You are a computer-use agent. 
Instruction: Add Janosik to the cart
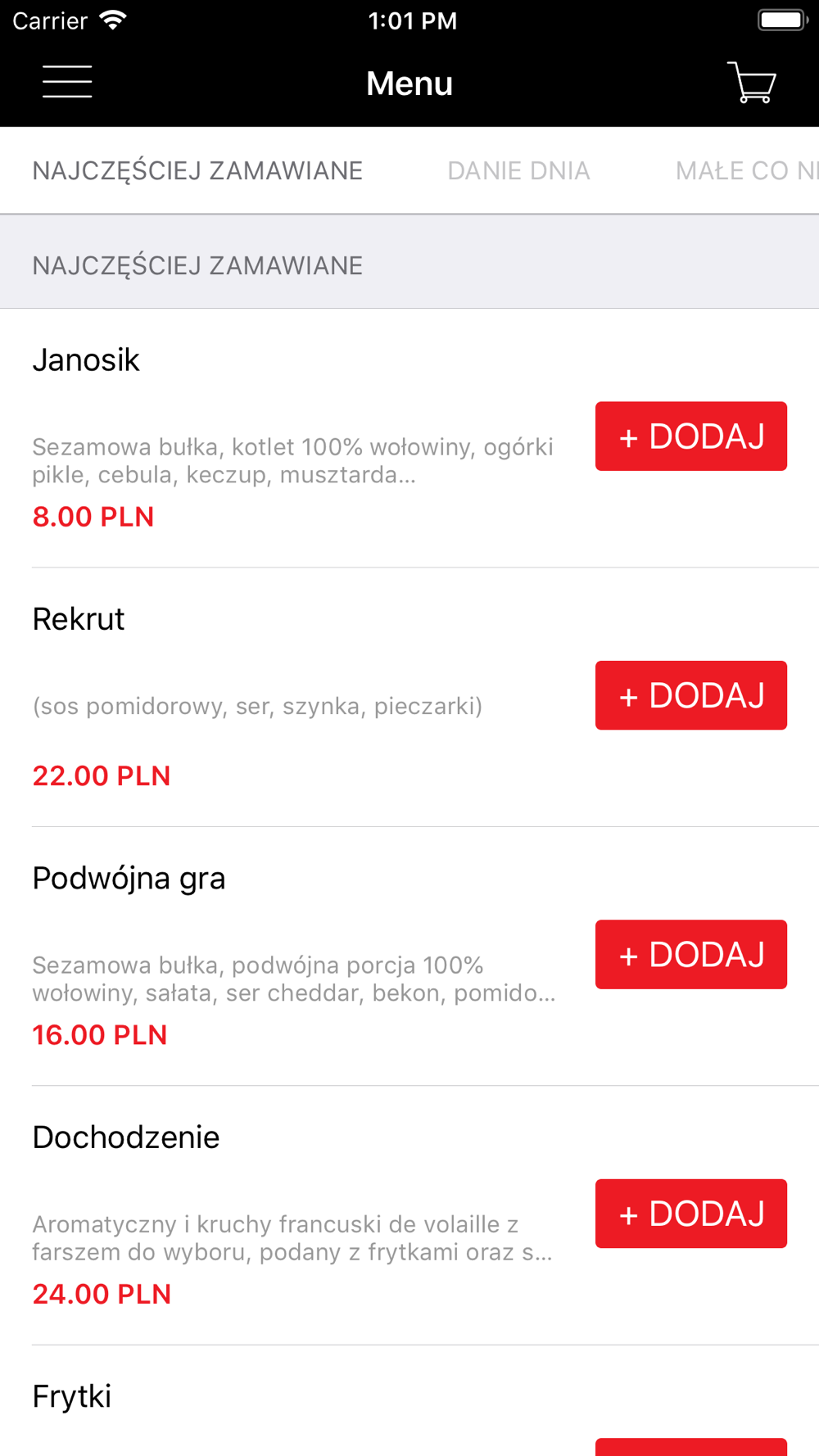[x=691, y=436]
